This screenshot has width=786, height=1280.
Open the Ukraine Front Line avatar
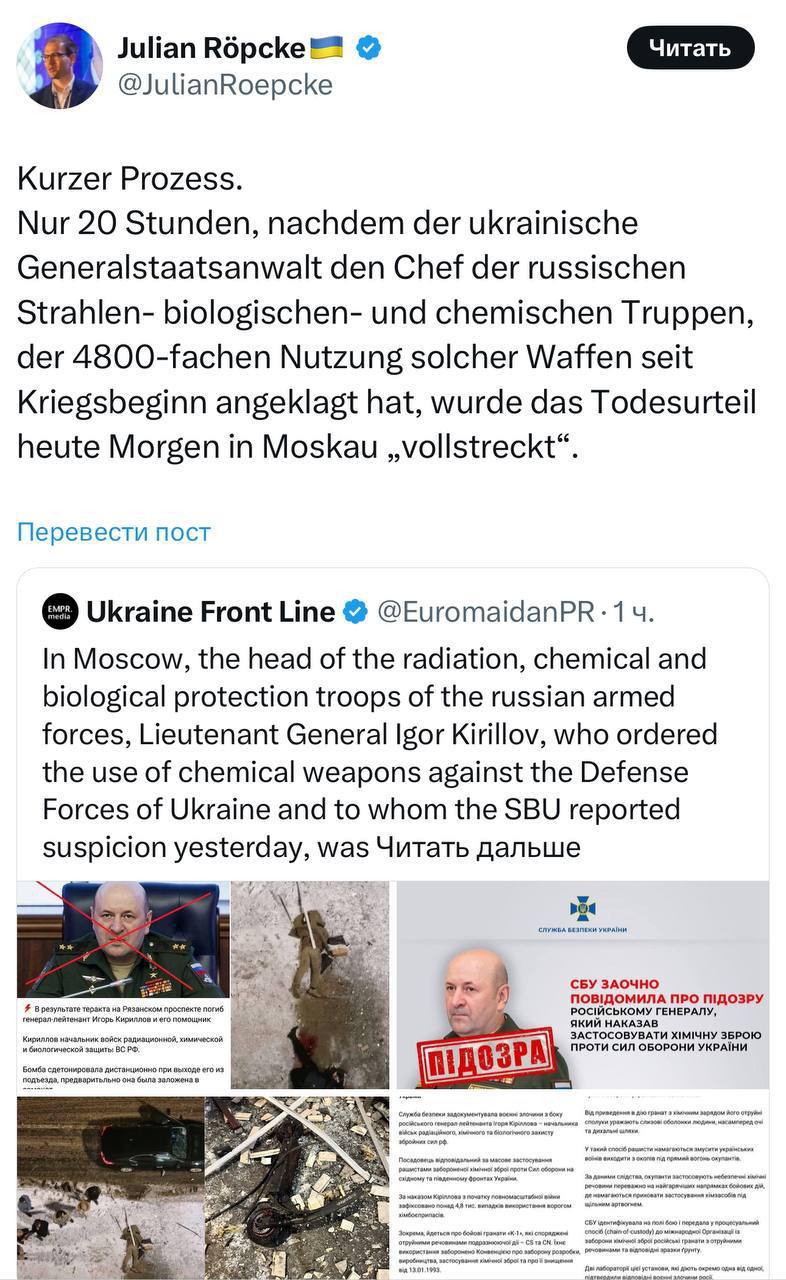[x=60, y=612]
